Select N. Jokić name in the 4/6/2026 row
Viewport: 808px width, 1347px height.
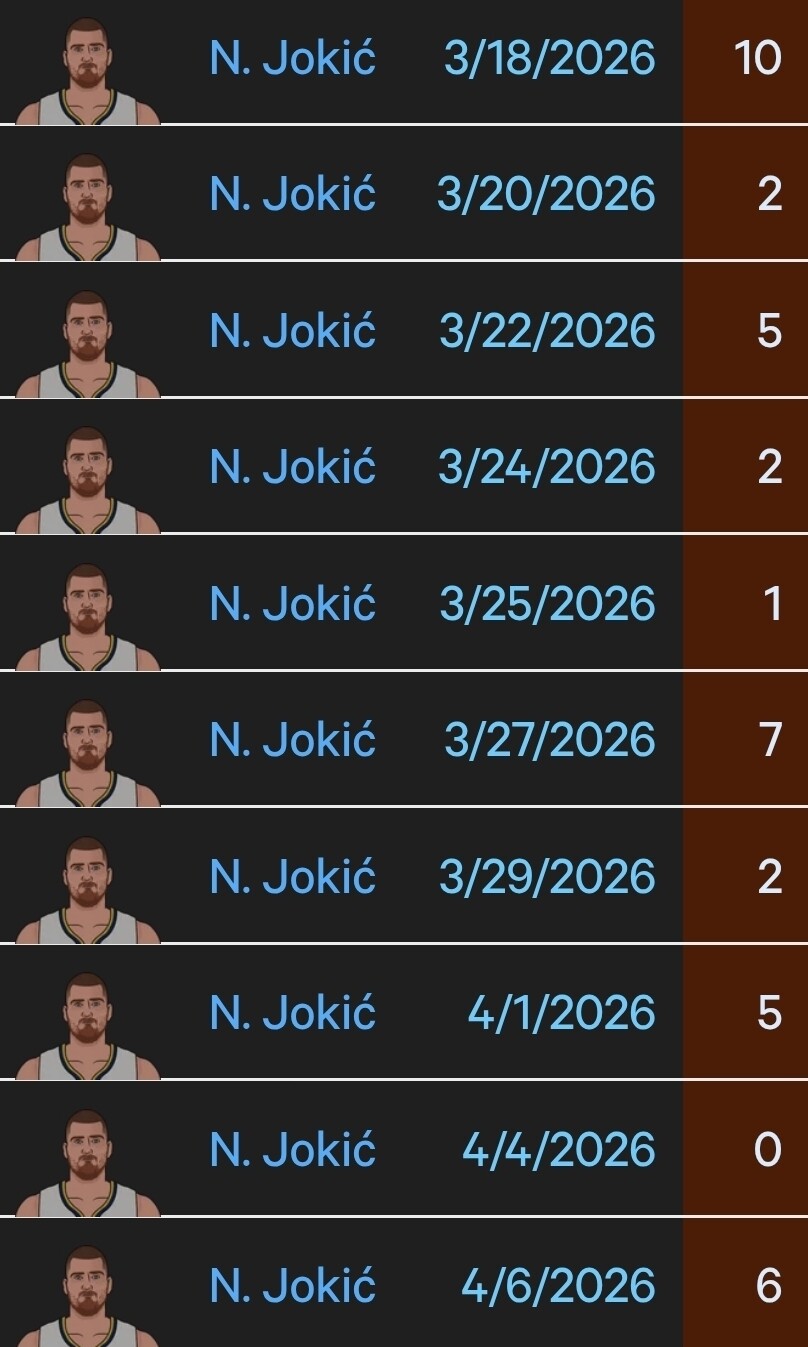292,1286
